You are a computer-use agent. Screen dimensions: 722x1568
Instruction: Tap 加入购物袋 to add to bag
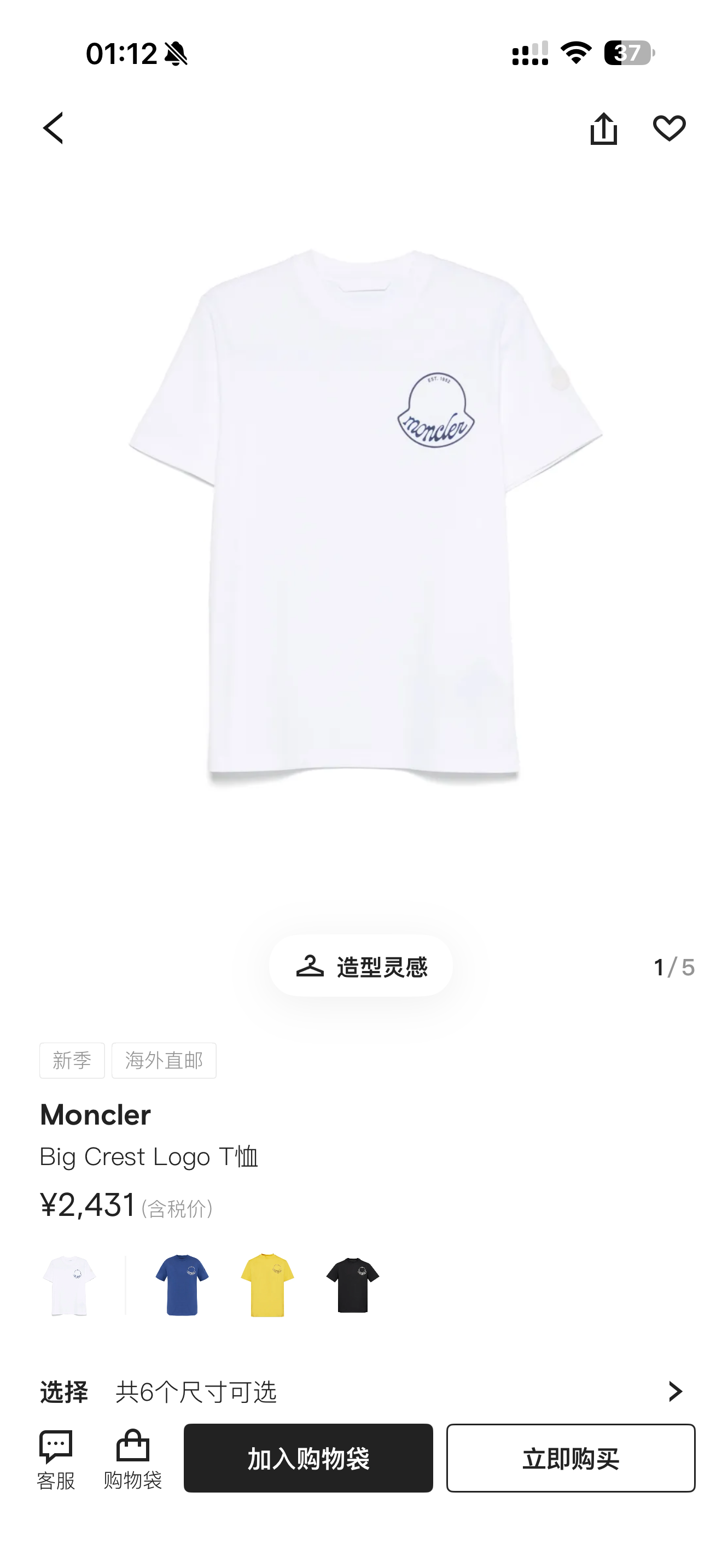pyautogui.click(x=308, y=1458)
